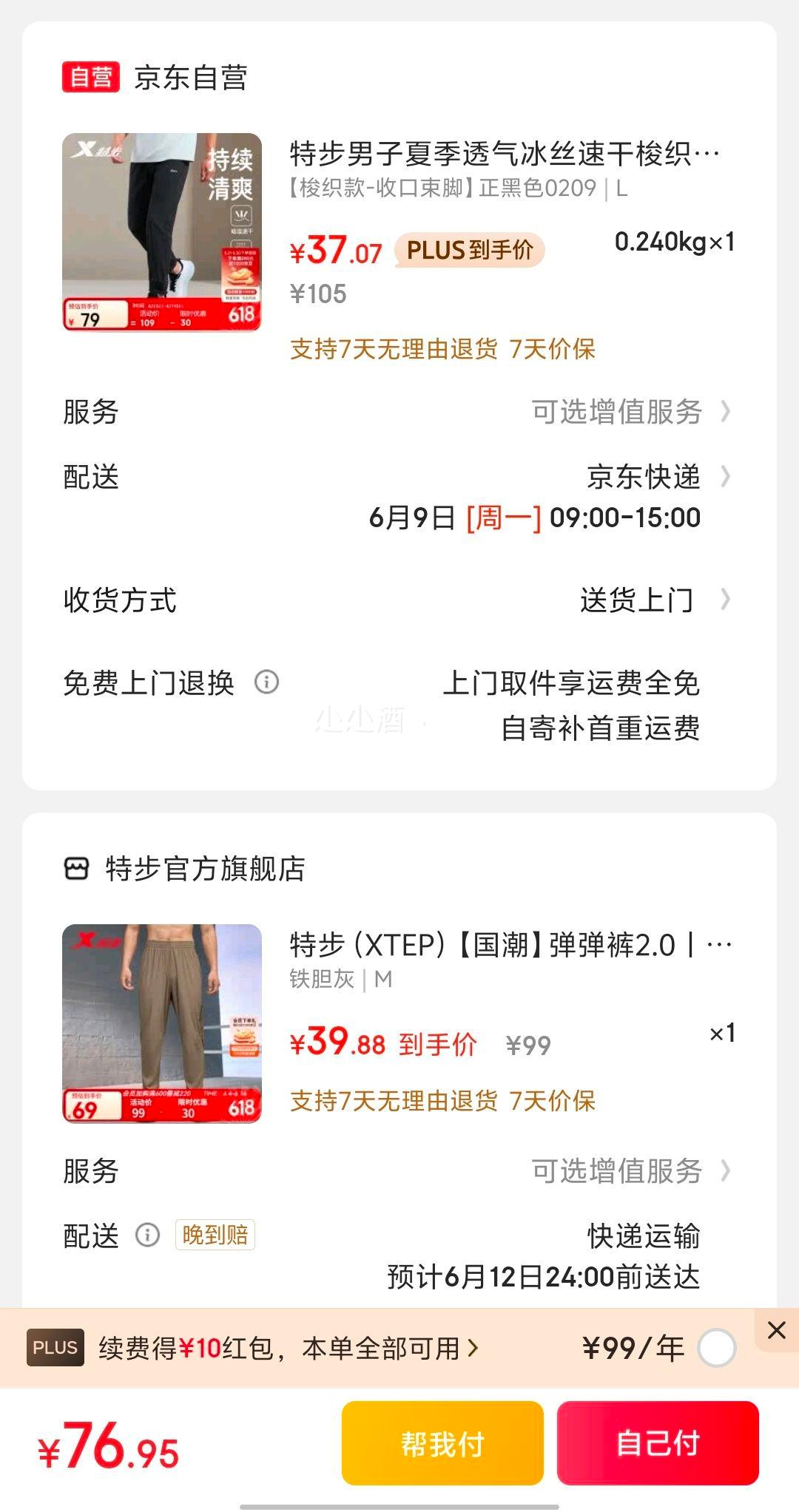799x1512 pixels.
Task: Open the 弹弹裤2.0 product image
Action: tap(162, 1023)
